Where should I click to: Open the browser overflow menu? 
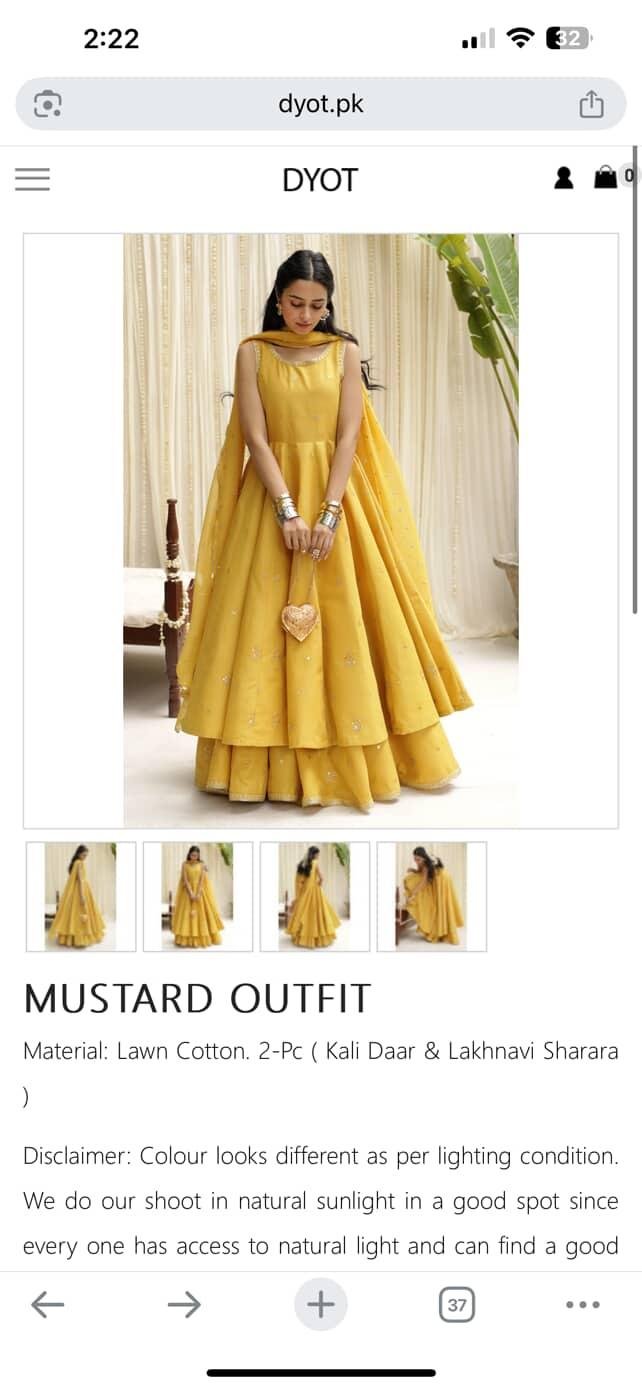[x=582, y=1304]
